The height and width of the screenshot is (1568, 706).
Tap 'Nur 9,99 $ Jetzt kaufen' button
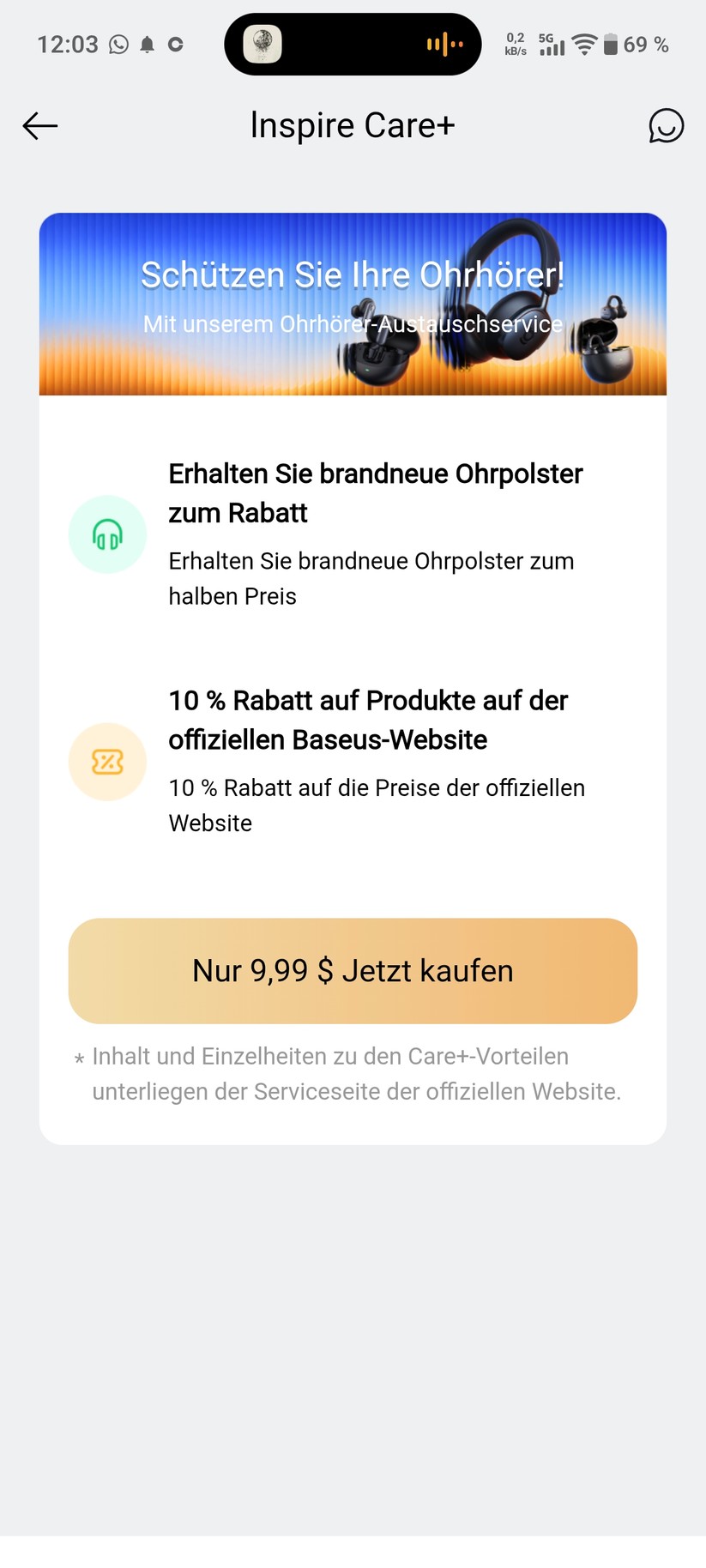coord(353,971)
